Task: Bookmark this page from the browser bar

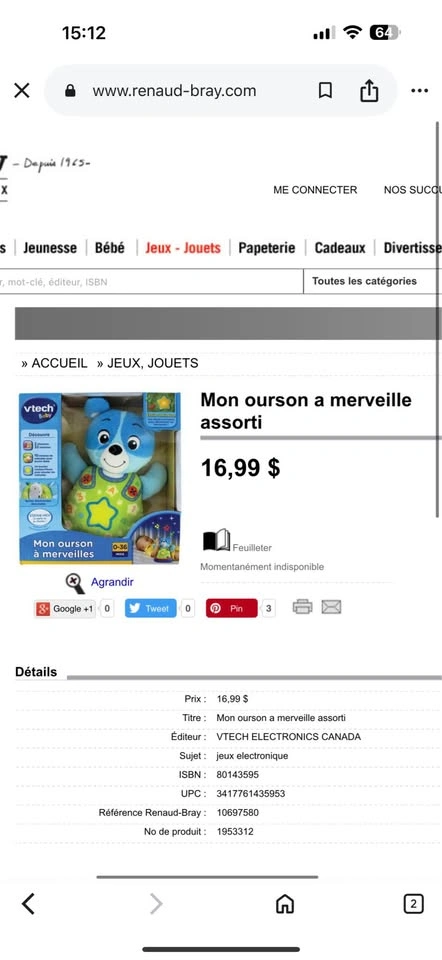Action: [325, 91]
